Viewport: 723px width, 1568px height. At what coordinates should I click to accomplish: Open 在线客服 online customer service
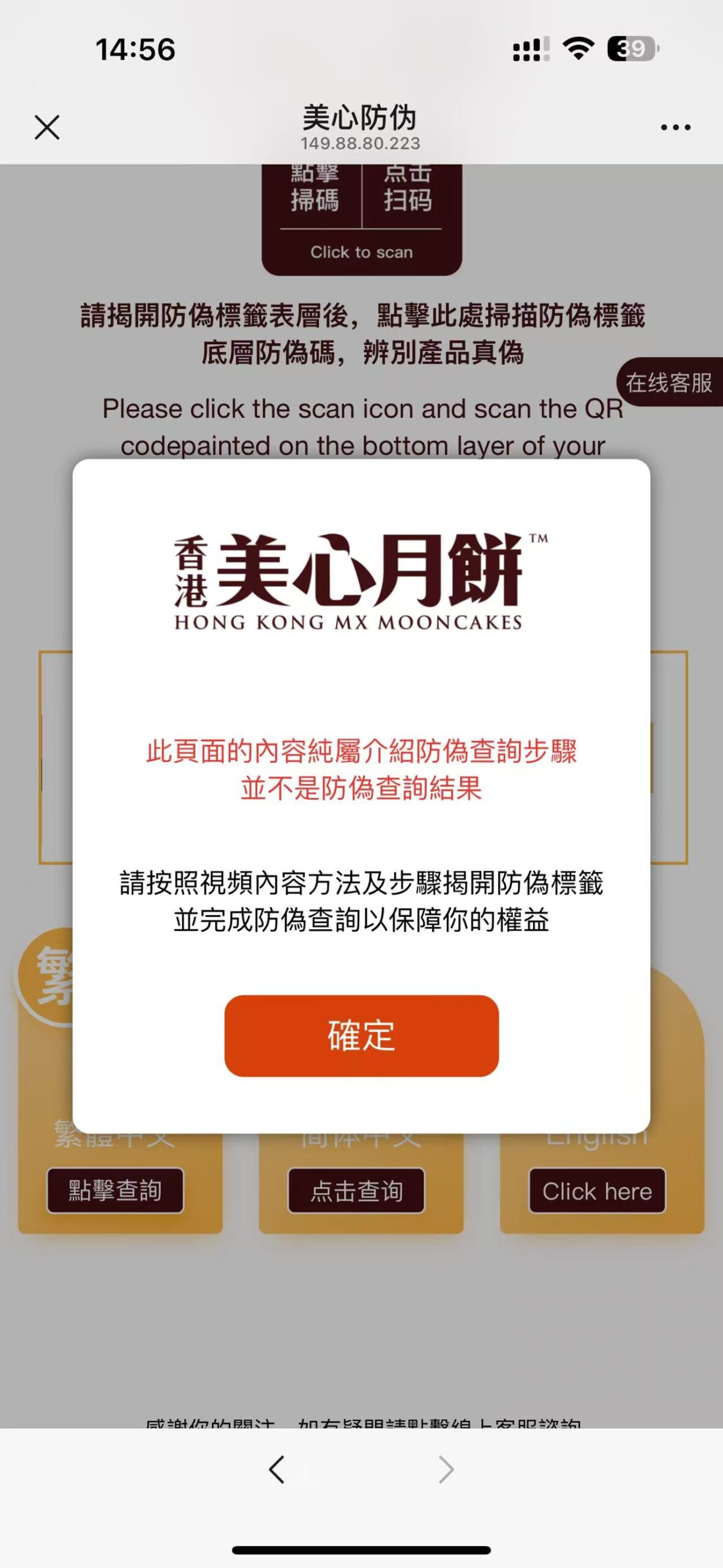[669, 383]
